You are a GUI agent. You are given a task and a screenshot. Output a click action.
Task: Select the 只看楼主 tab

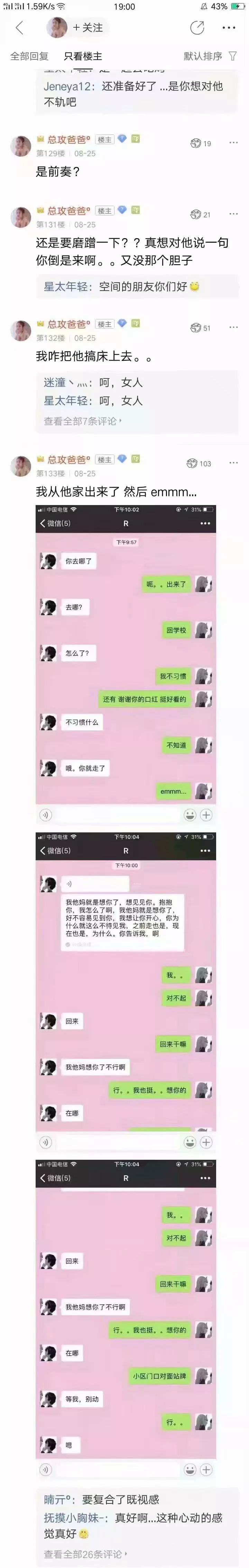(x=83, y=56)
